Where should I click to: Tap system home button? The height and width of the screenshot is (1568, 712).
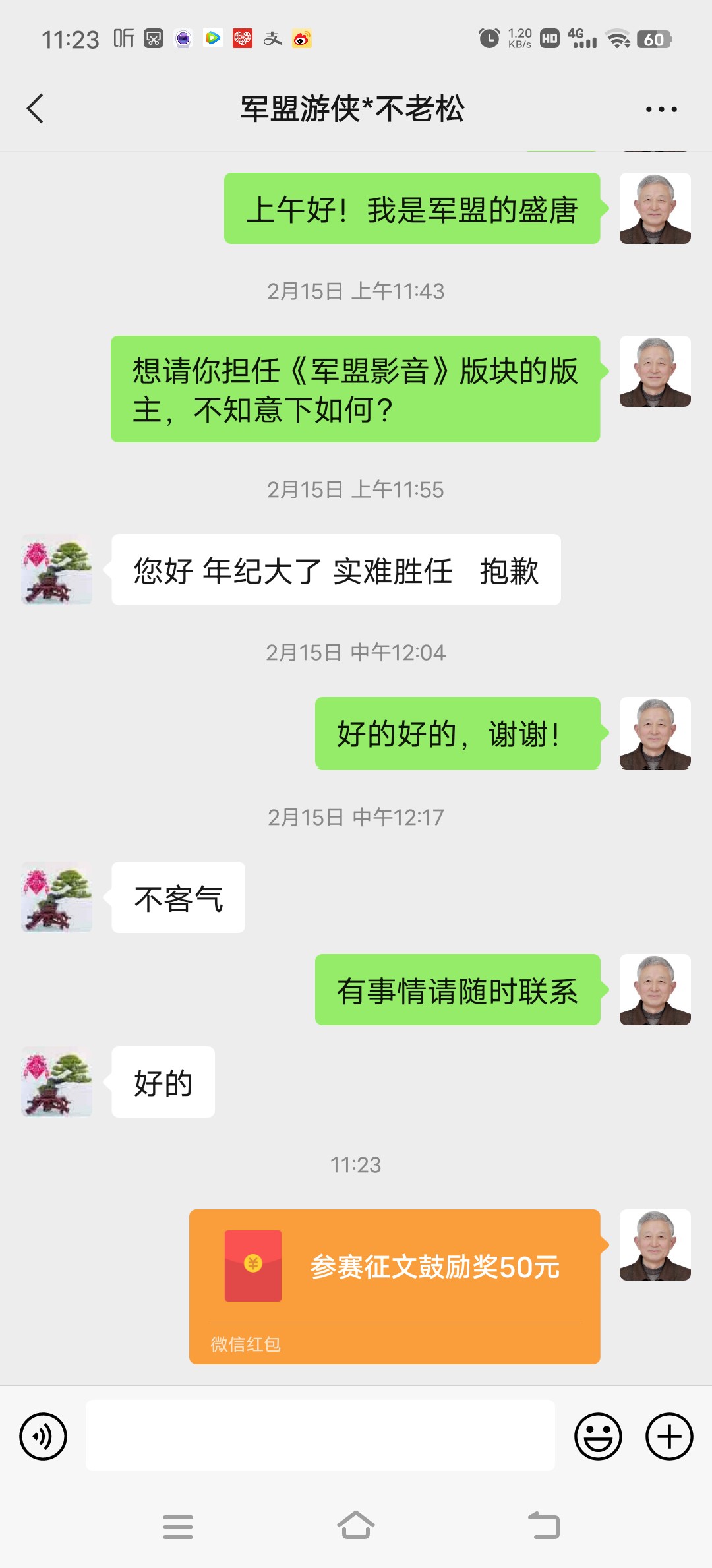click(x=356, y=1526)
